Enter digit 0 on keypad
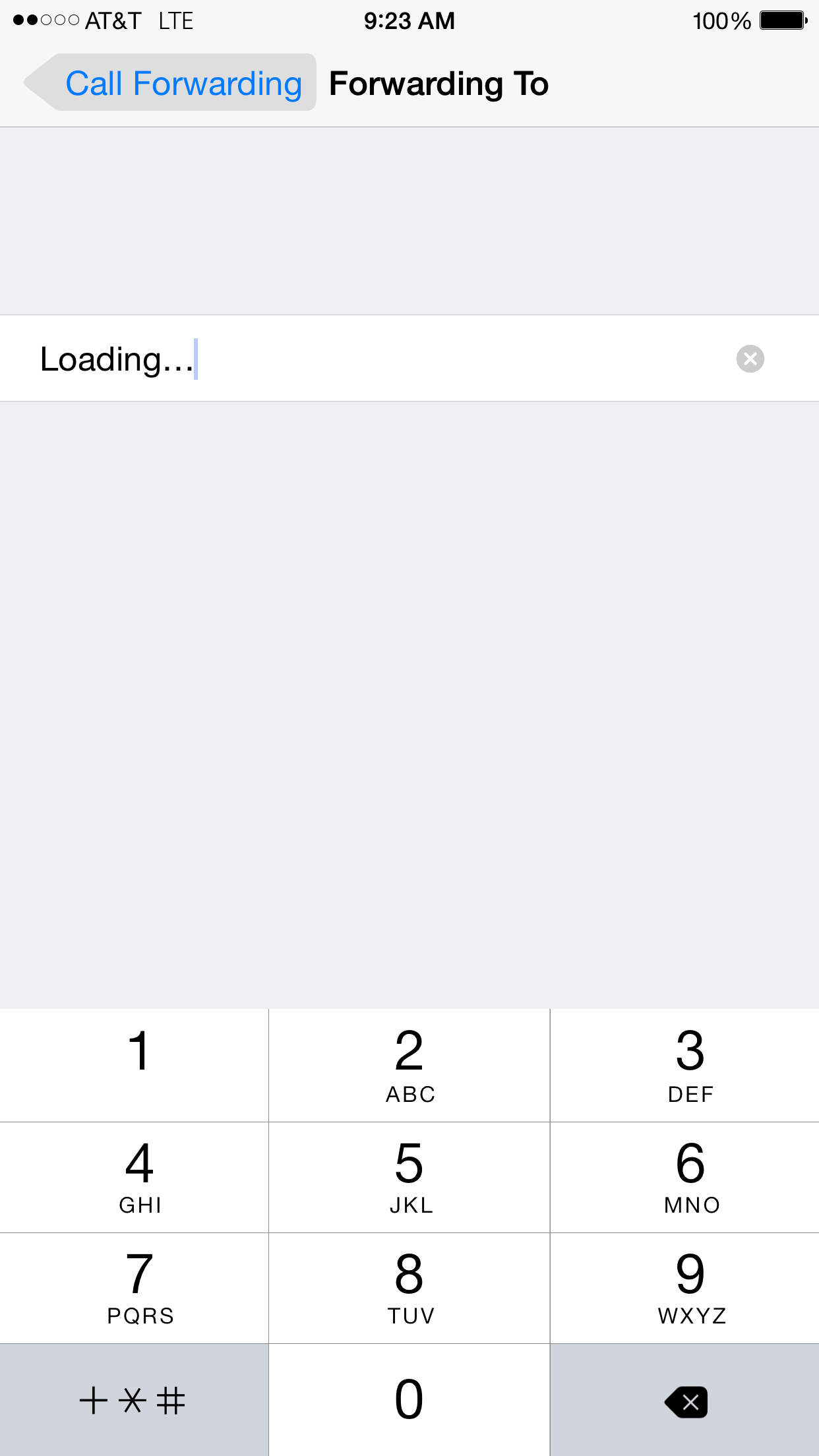 409,1400
